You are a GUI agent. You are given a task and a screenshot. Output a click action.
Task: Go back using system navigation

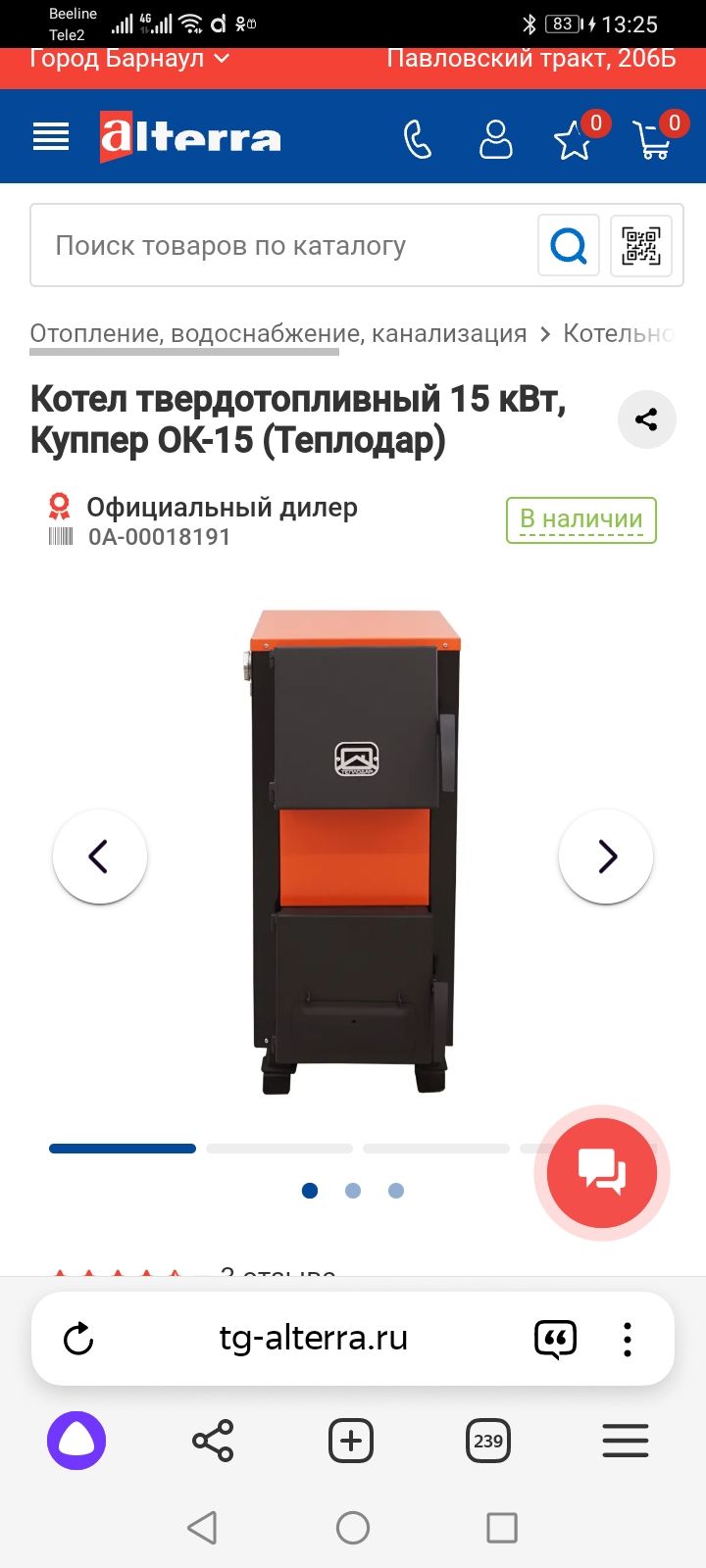pos(202,1527)
